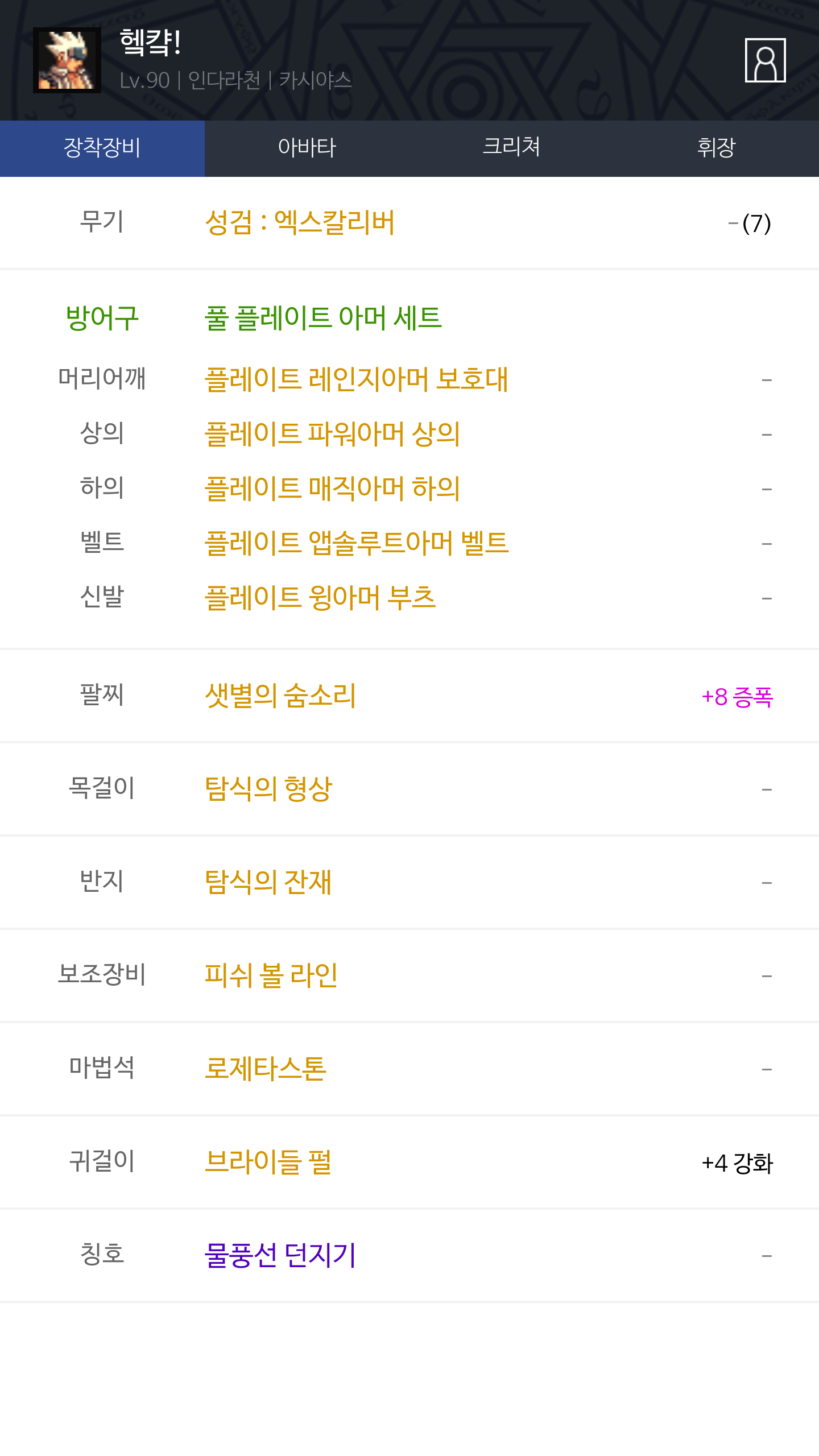
Task: Open bracelet 샛별의 숨소리
Action: 280,696
